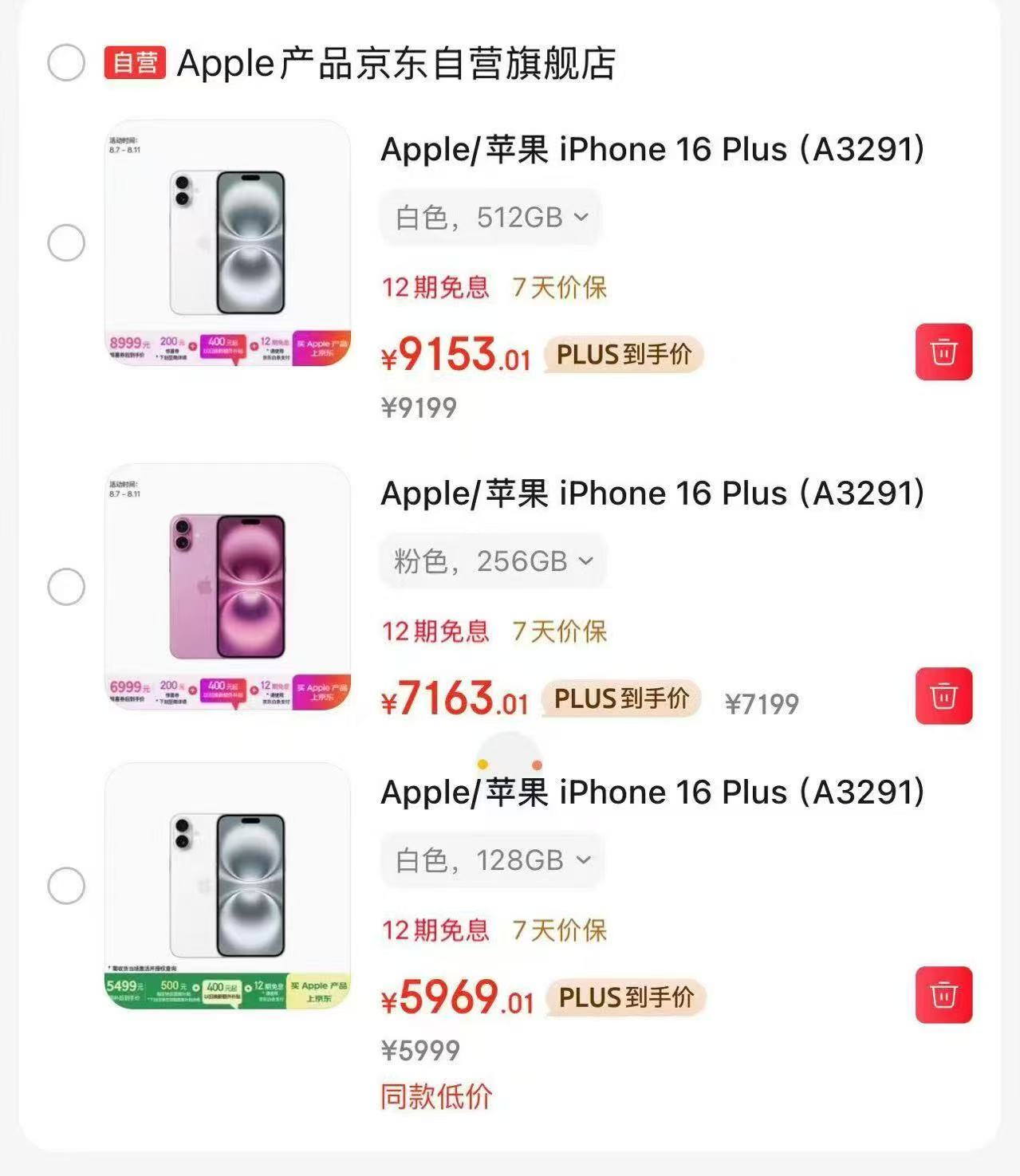Open Apple产品京东自营旗舰店 store page
1020x1176 pixels.
(x=399, y=62)
